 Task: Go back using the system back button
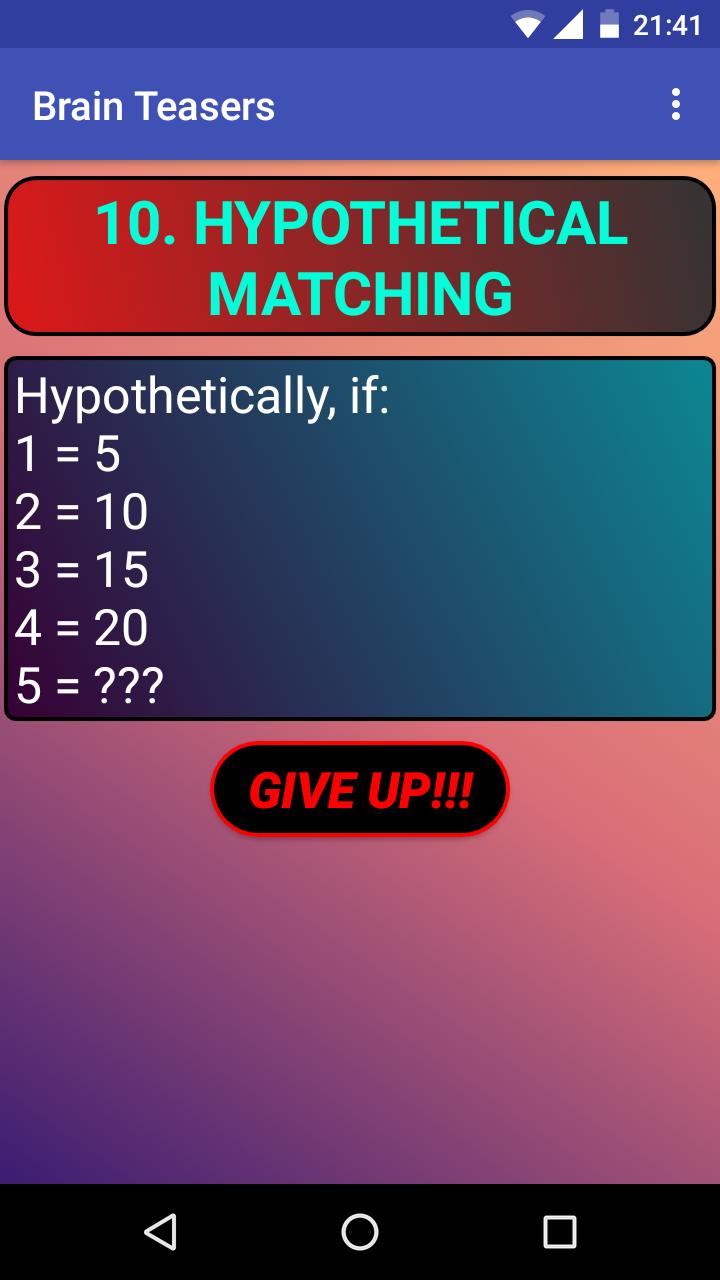(160, 1232)
